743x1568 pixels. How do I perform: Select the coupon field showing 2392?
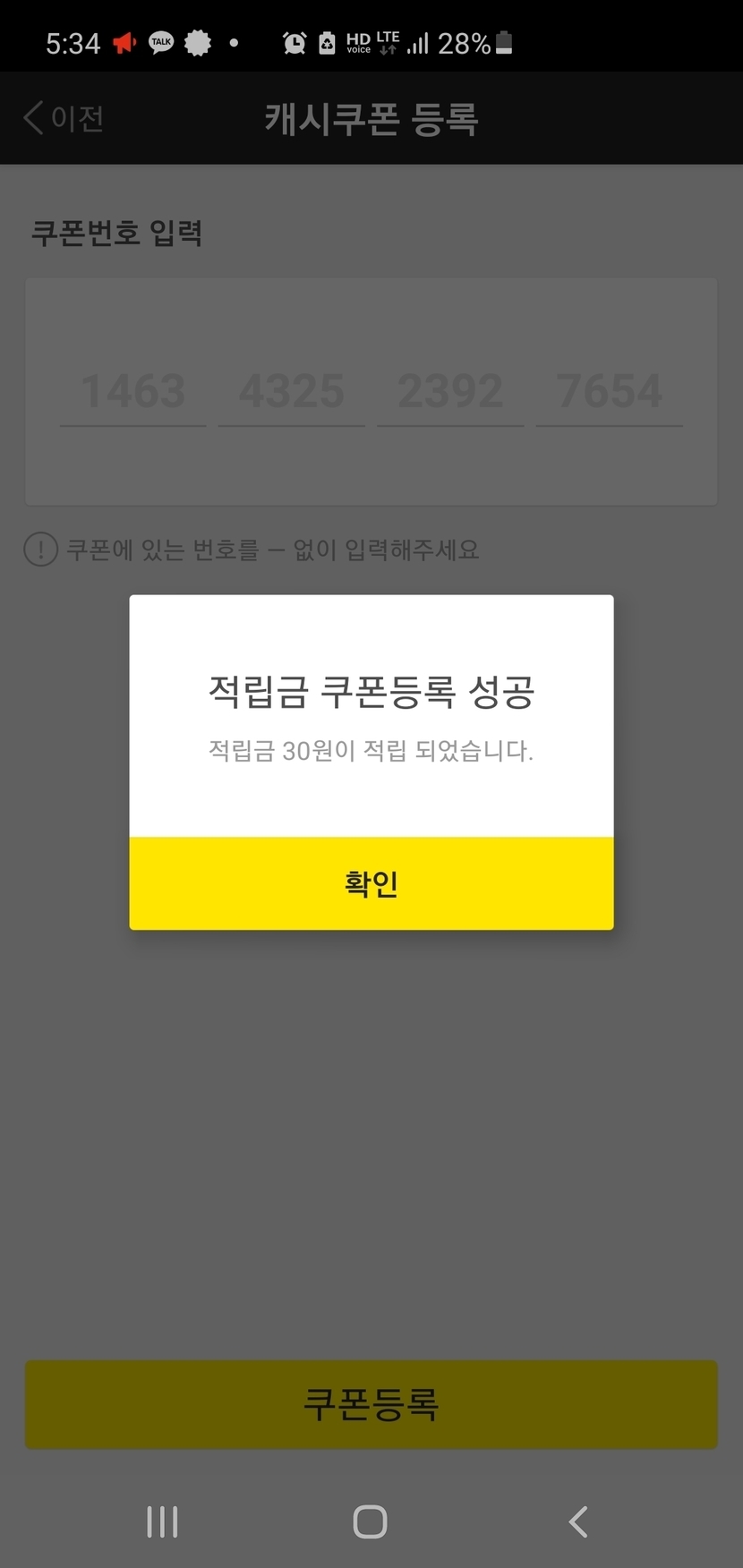450,392
